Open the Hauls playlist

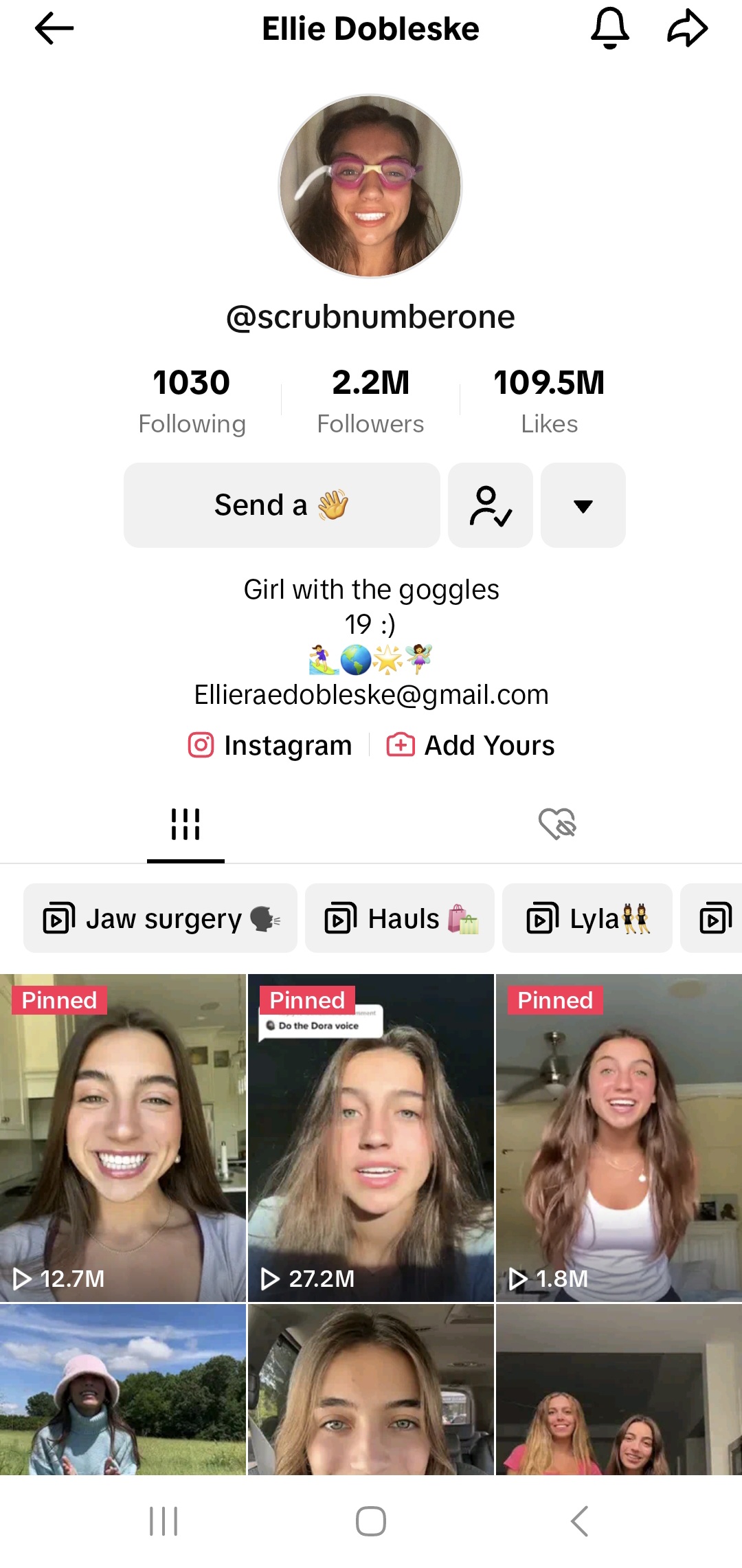click(x=400, y=918)
